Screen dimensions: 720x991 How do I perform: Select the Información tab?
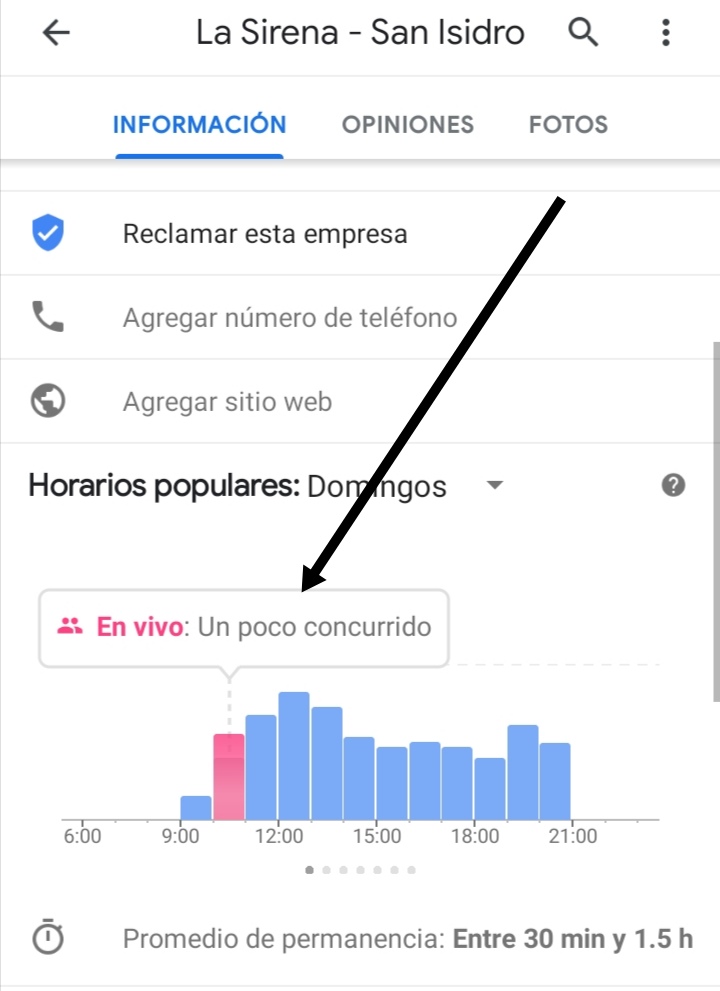(199, 125)
